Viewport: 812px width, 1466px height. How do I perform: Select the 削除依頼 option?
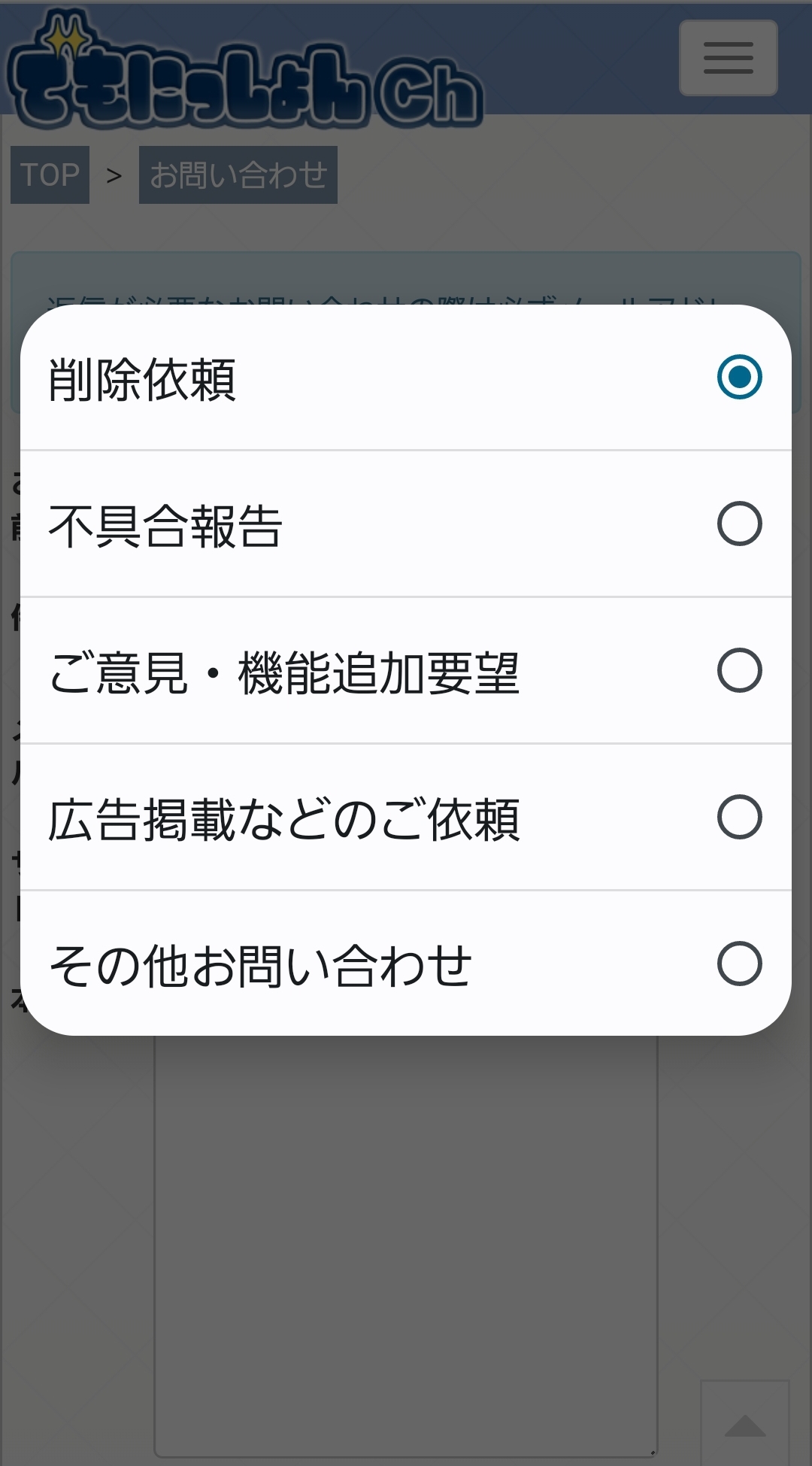click(406, 378)
